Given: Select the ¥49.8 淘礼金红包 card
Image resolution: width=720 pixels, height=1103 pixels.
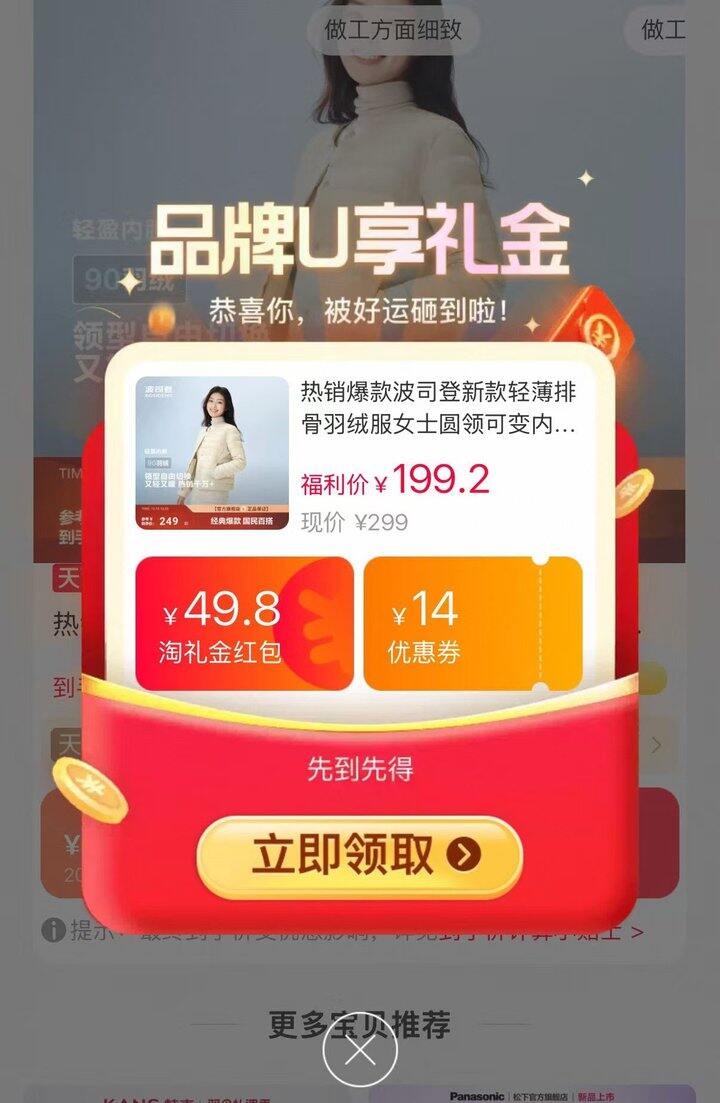Looking at the screenshot, I should 244,624.
